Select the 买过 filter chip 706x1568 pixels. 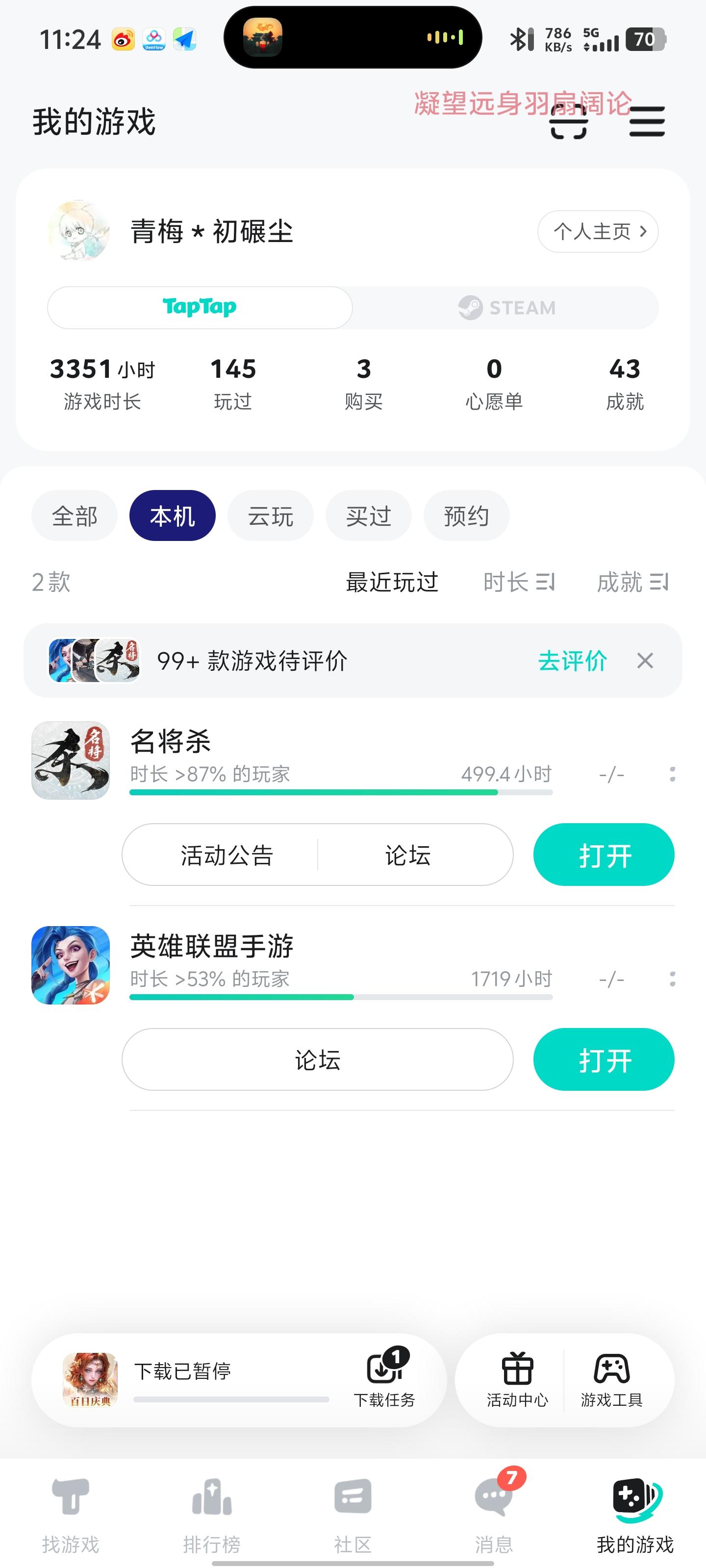click(368, 516)
